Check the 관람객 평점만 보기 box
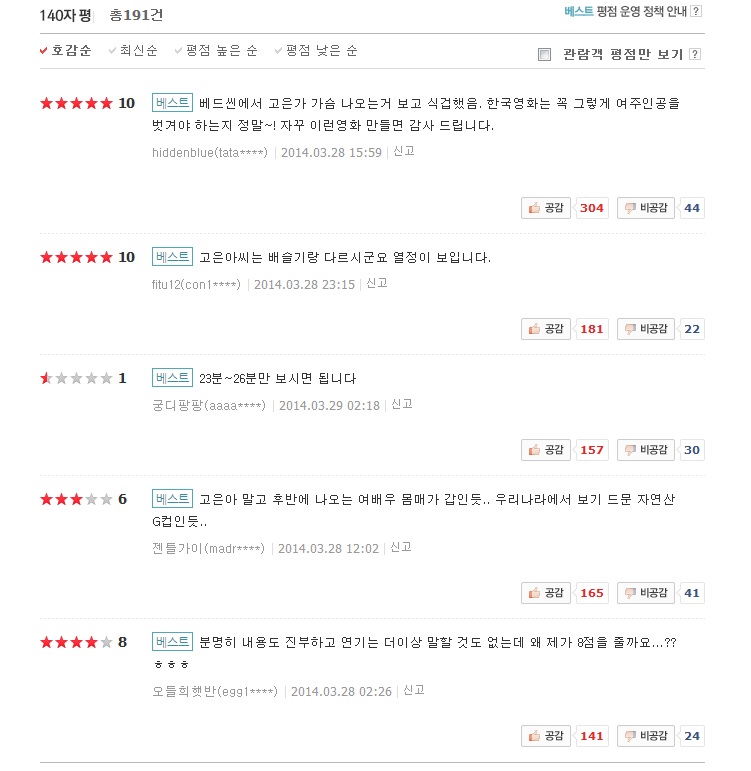The height and width of the screenshot is (771, 751). click(x=545, y=55)
